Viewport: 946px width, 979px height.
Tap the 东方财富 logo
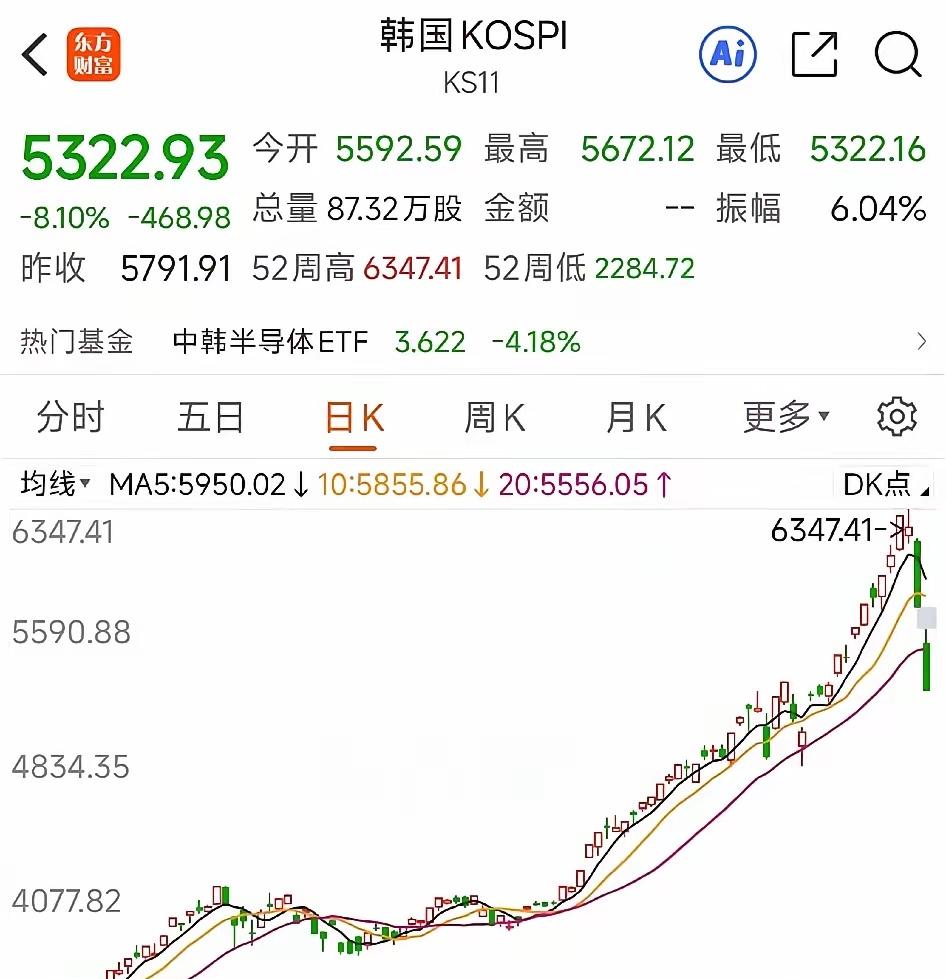coord(93,54)
